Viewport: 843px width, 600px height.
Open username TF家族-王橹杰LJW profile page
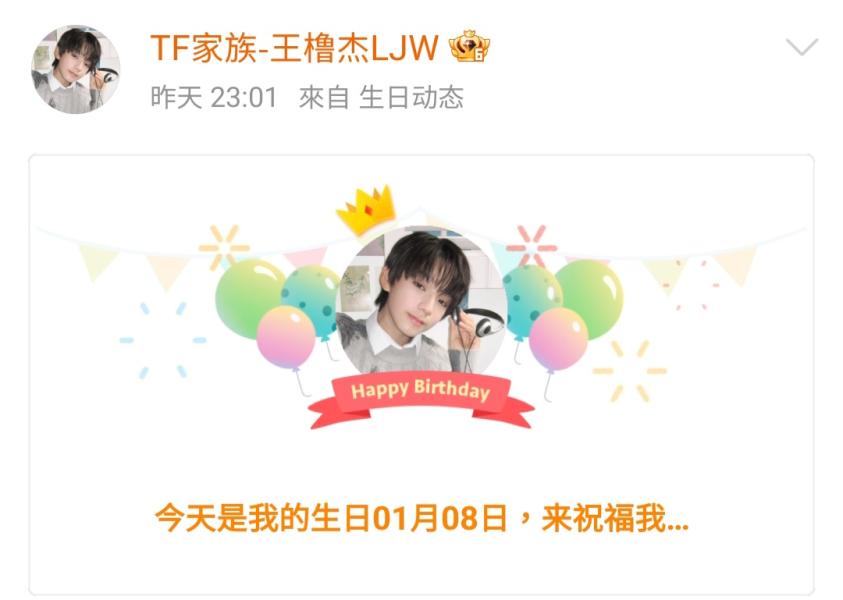tap(294, 46)
